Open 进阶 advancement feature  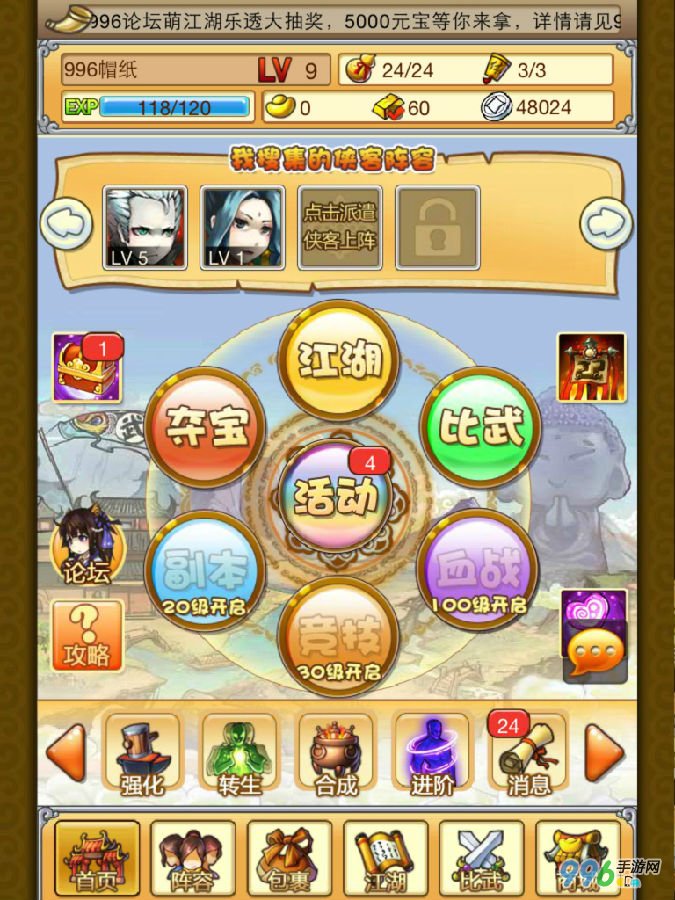coord(433,754)
